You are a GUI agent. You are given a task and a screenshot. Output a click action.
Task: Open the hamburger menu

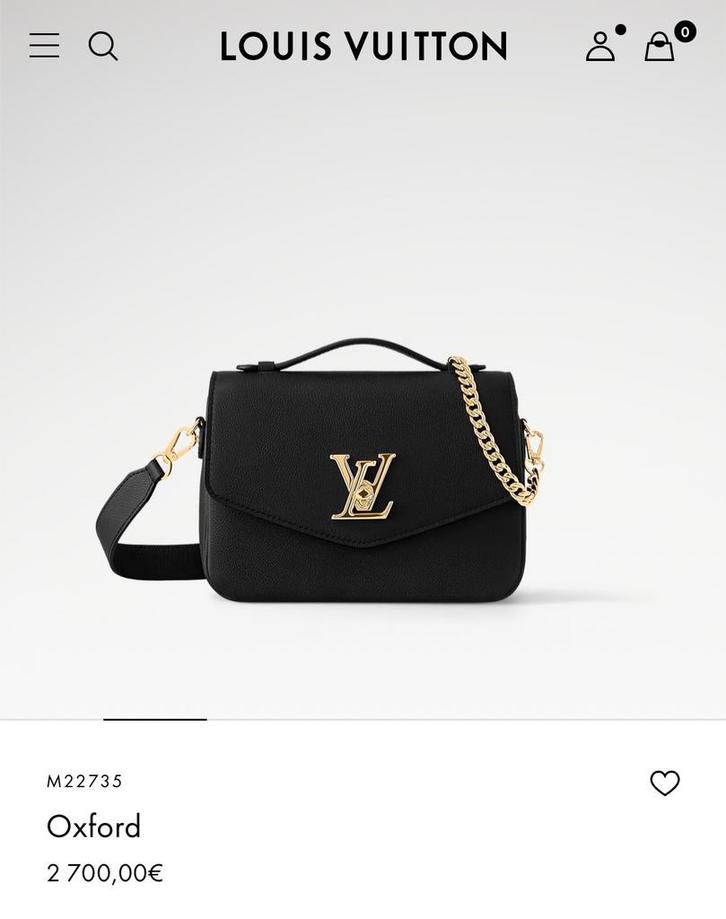click(44, 46)
